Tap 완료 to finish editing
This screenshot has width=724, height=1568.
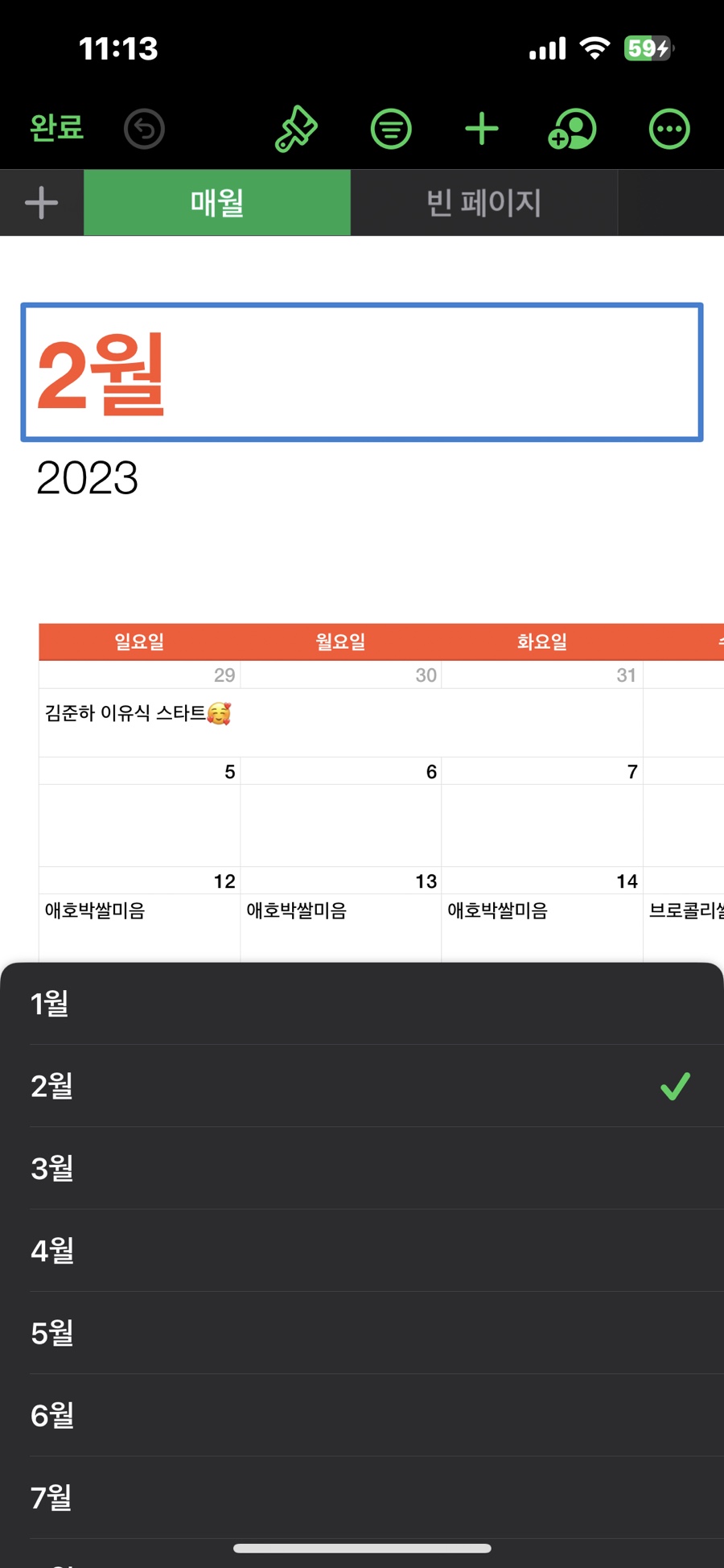56,129
